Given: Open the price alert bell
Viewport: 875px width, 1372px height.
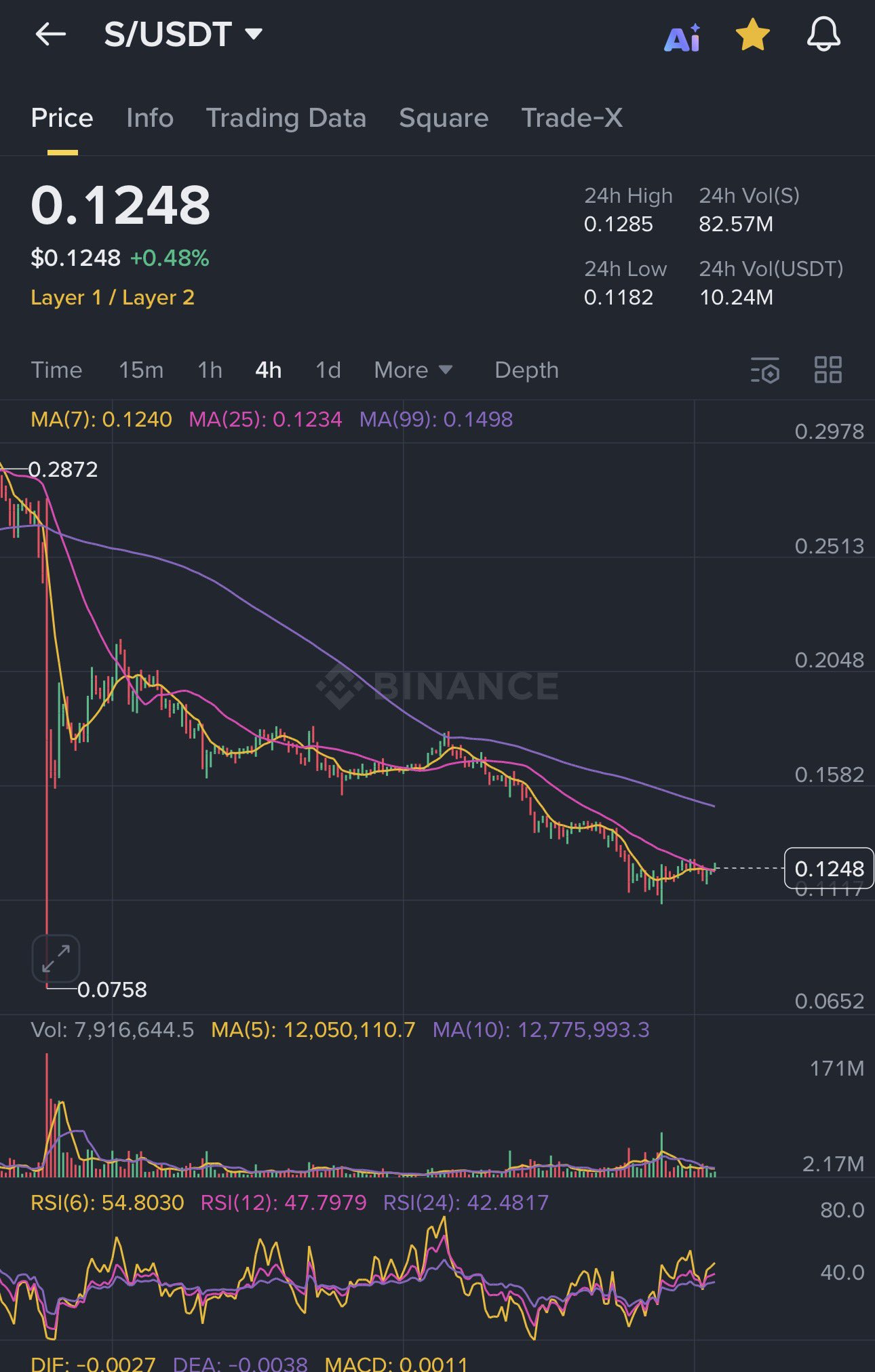Looking at the screenshot, I should pyautogui.click(x=823, y=34).
